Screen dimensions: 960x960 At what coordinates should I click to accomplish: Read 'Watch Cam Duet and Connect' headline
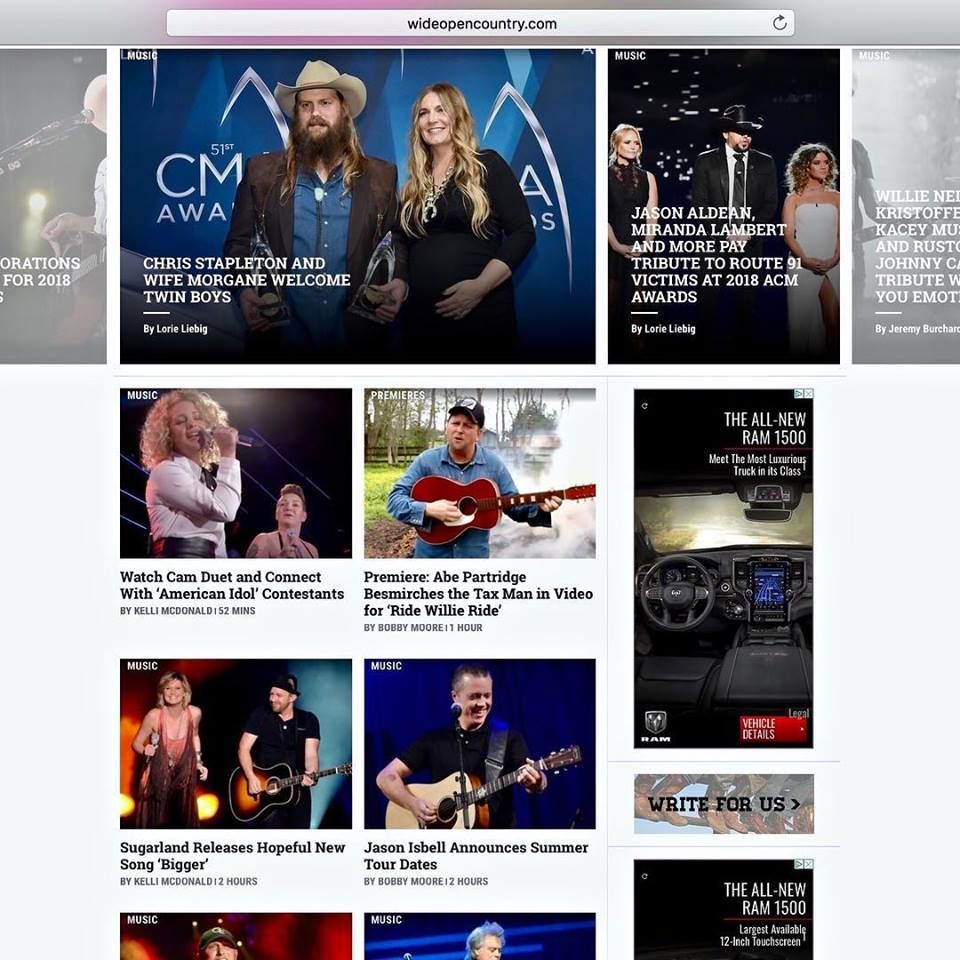point(232,585)
